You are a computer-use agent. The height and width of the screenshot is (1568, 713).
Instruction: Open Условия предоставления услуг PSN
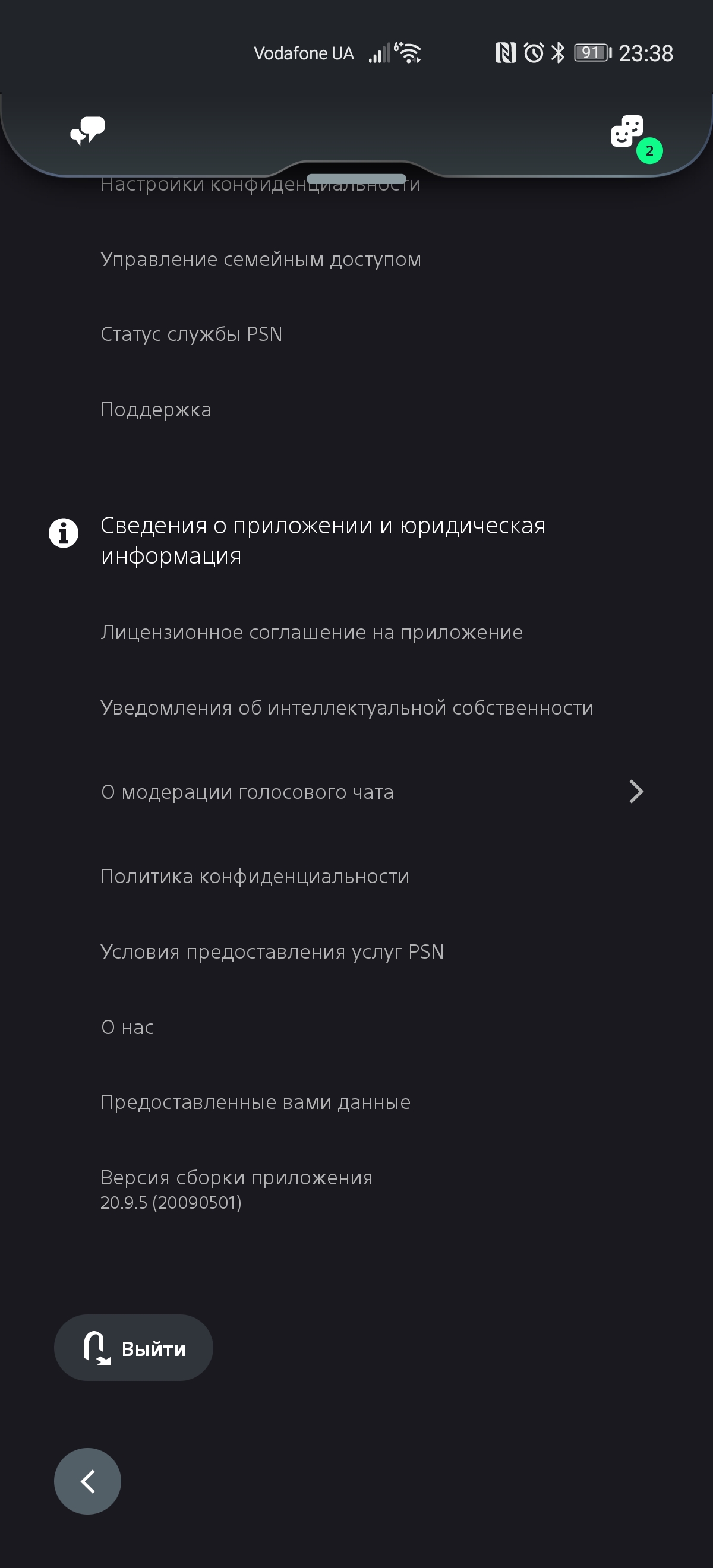(x=272, y=952)
